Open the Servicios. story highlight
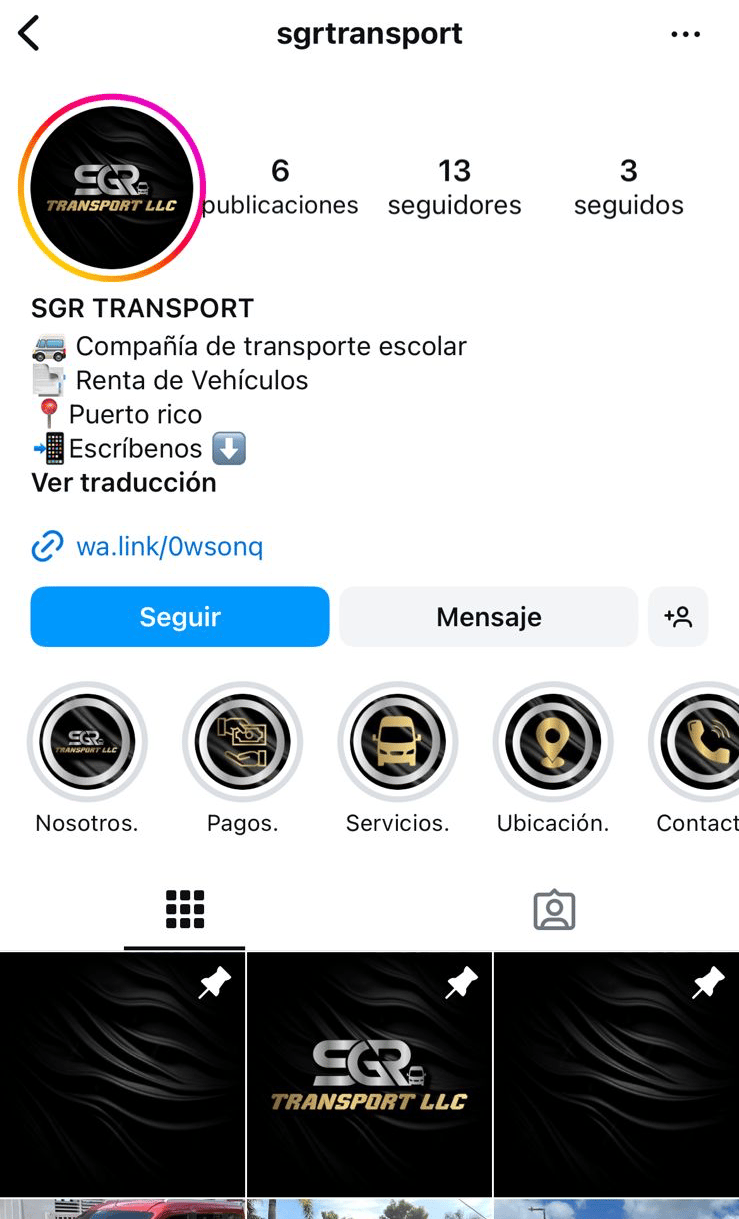 [397, 742]
